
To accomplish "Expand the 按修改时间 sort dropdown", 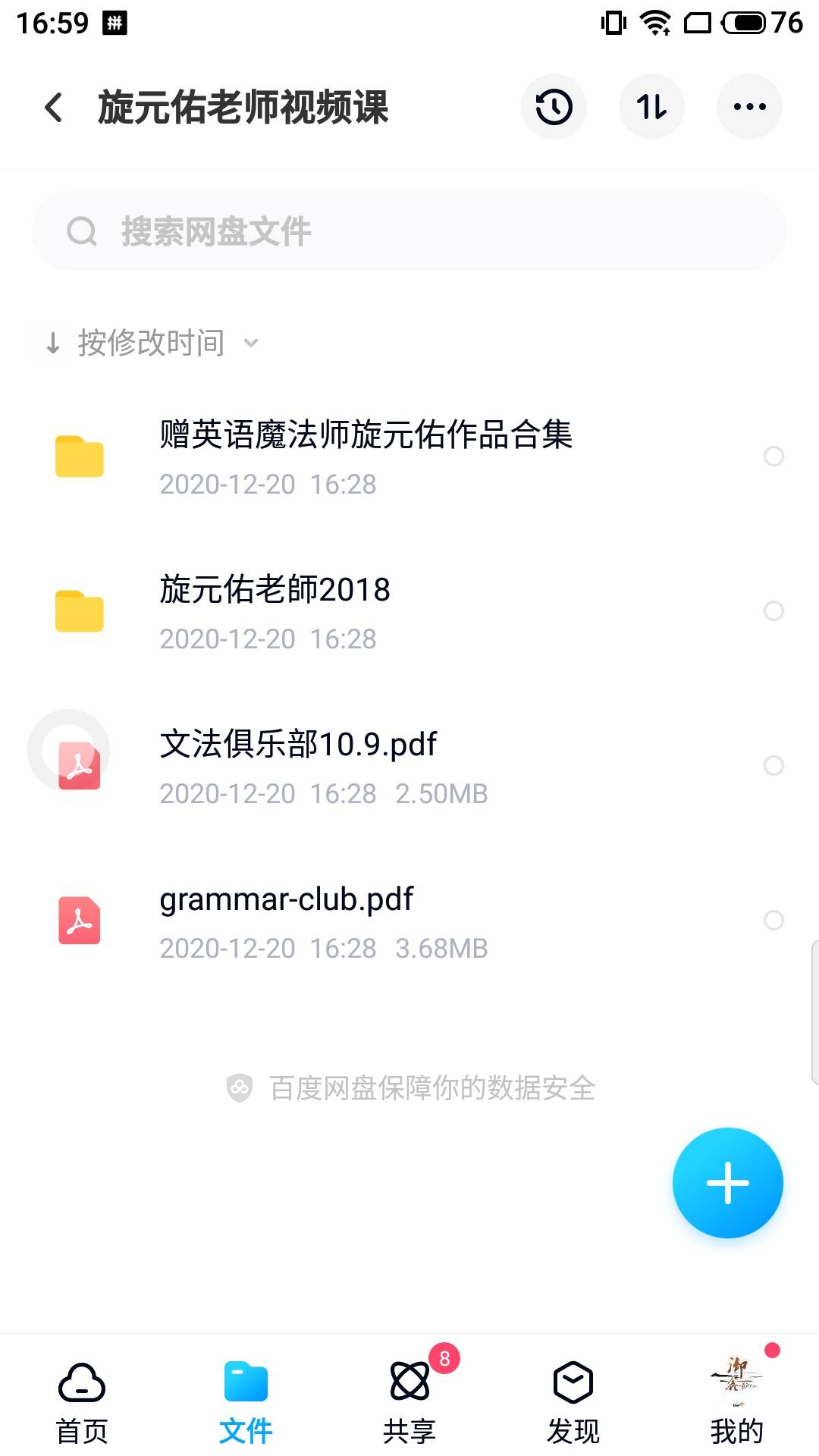I will pyautogui.click(x=152, y=343).
